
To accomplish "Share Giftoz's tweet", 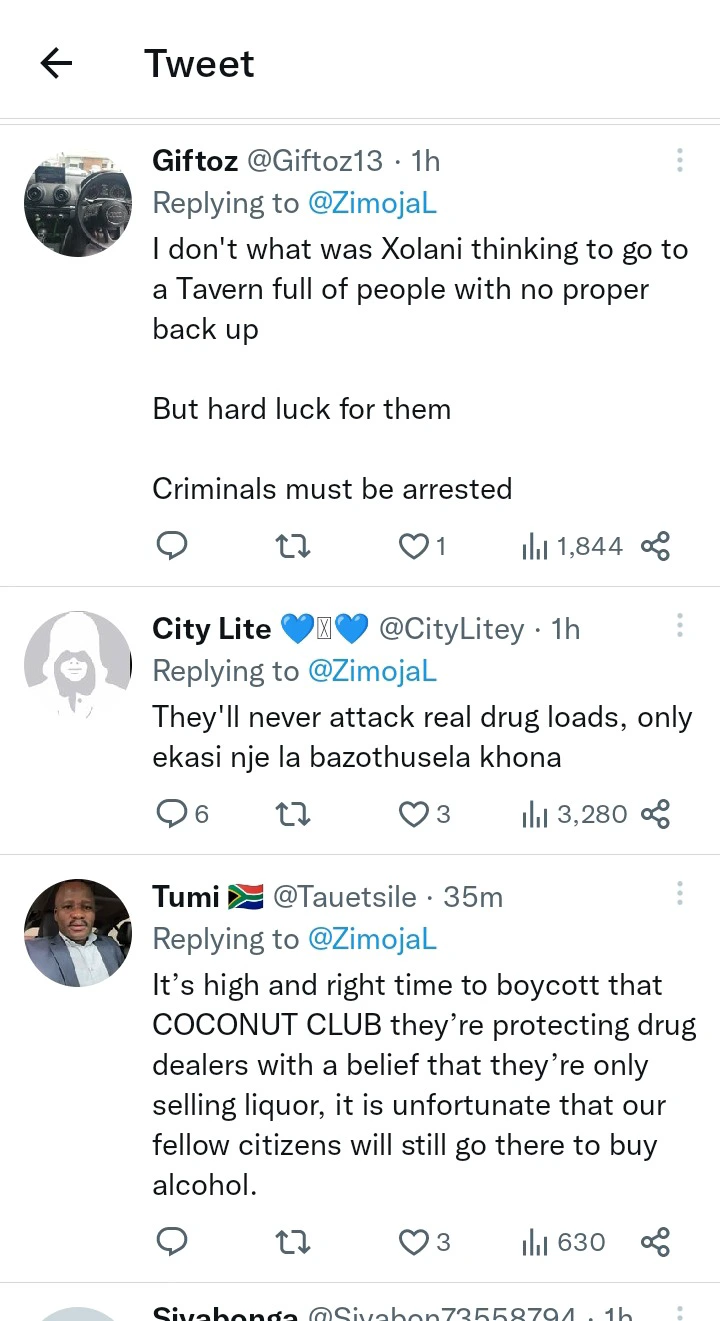I will (x=655, y=546).
